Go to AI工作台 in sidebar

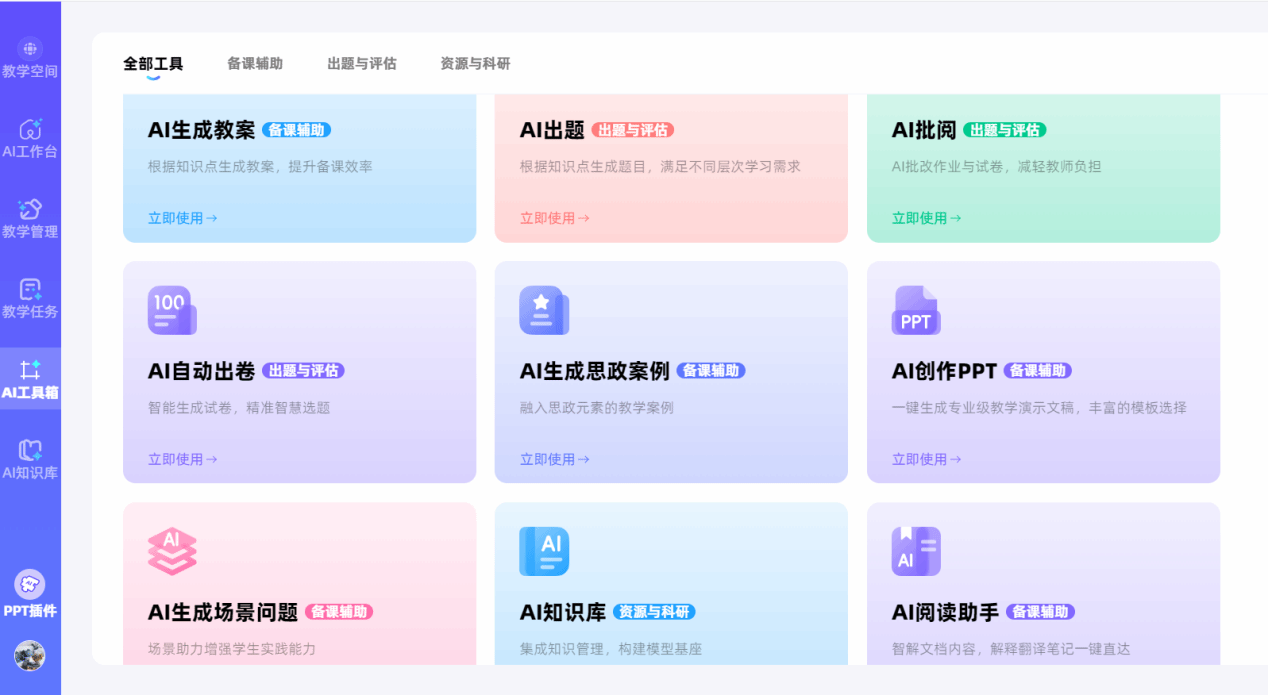30,138
